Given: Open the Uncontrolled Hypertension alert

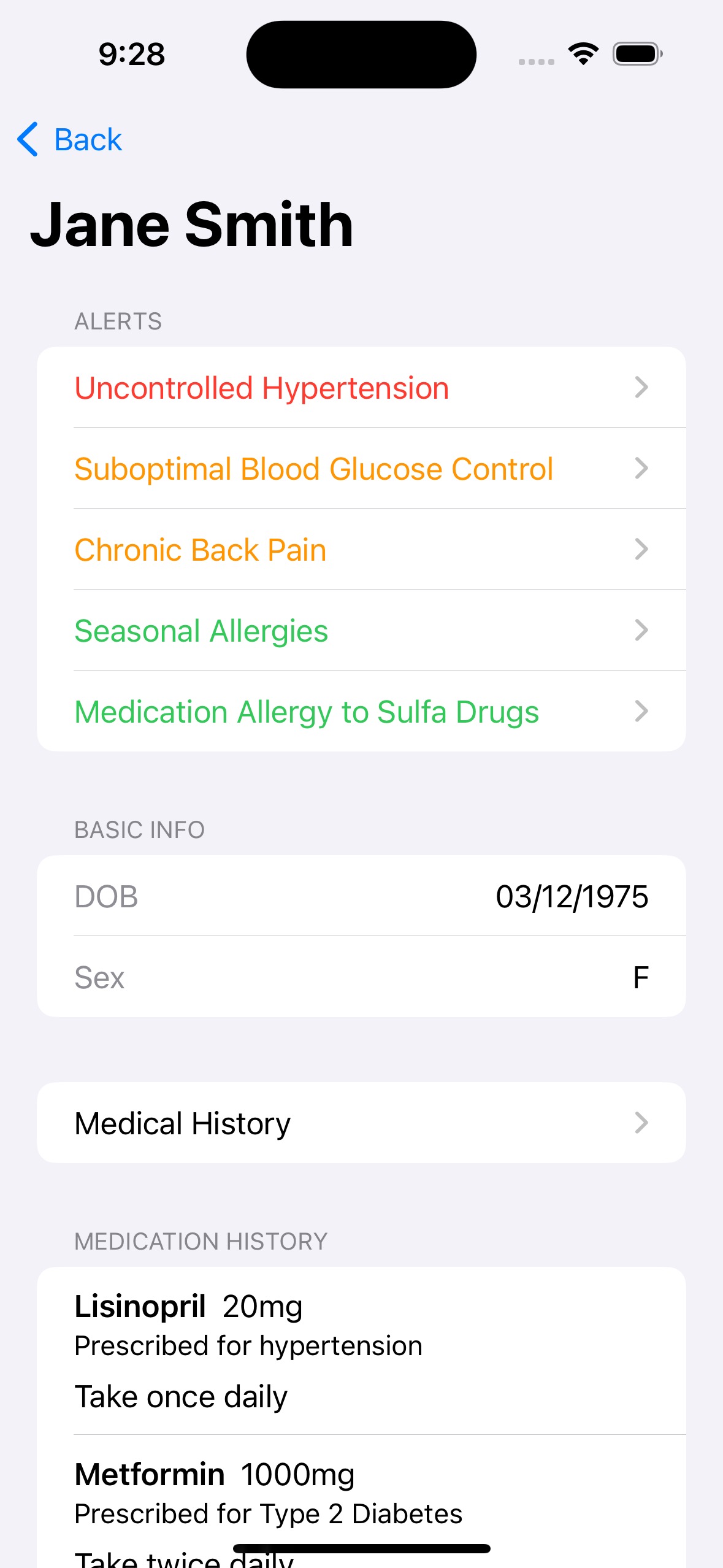Looking at the screenshot, I should click(361, 388).
